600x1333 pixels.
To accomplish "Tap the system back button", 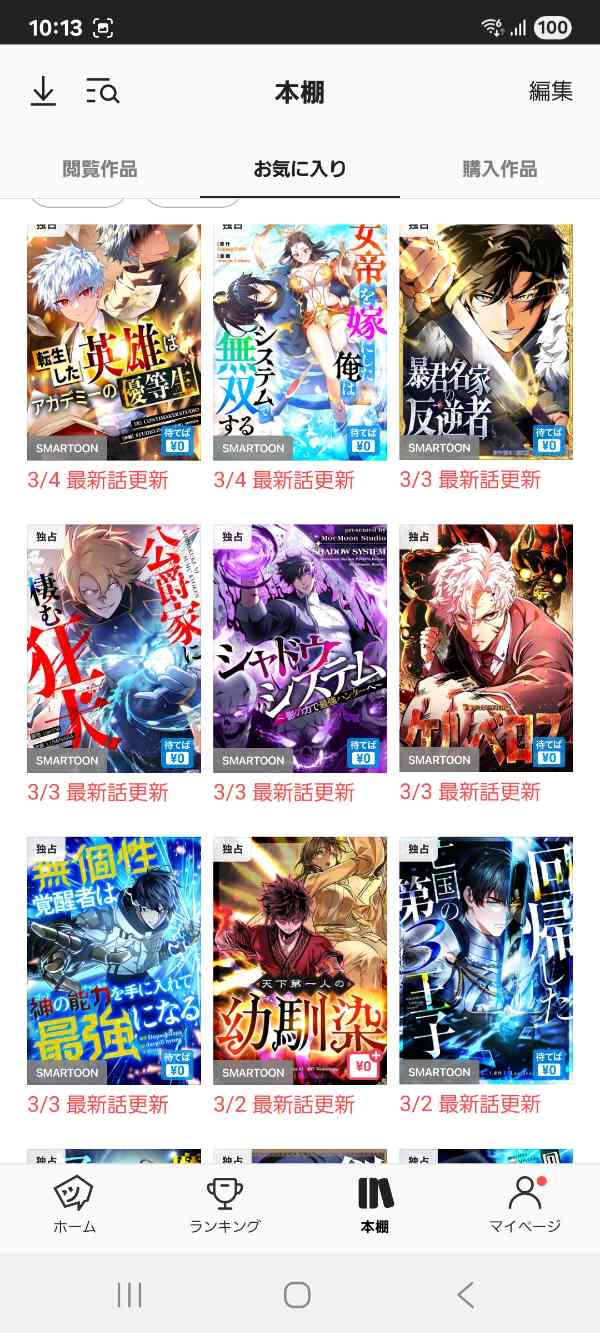I will tap(465, 1295).
